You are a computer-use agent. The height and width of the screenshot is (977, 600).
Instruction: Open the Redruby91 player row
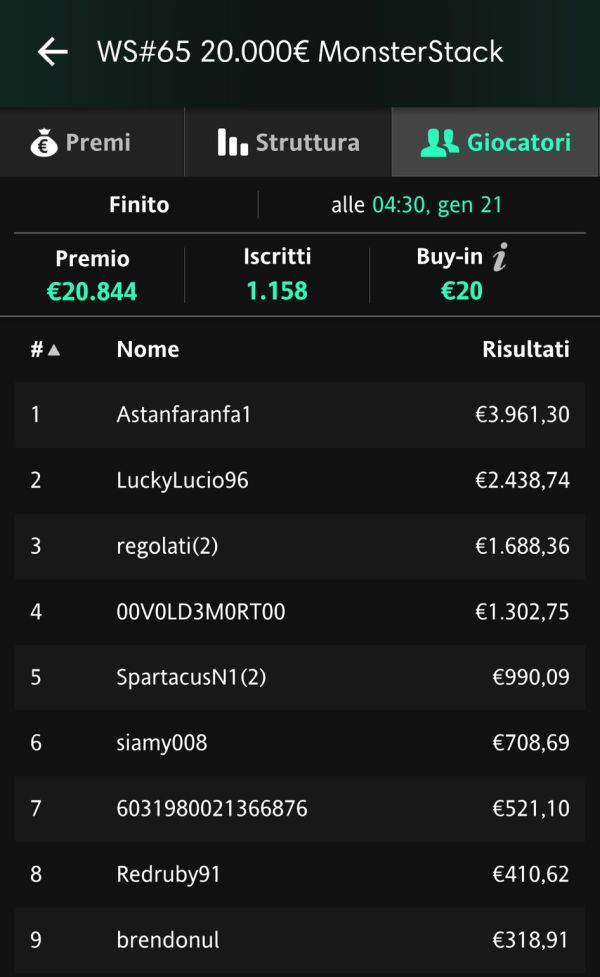(300, 874)
